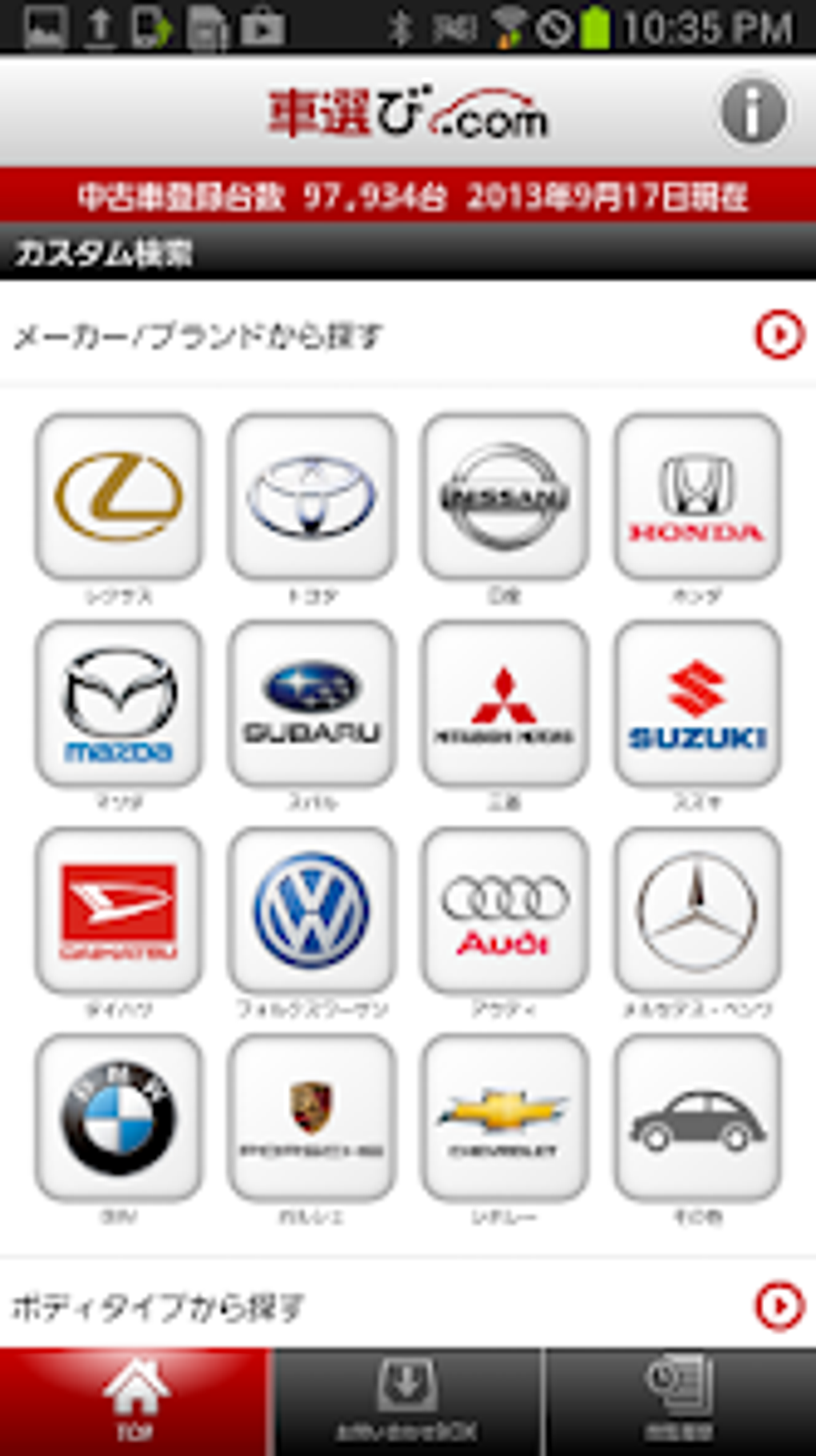Tap the Nissan logo tile
Image resolution: width=816 pixels, height=1456 pixels.
point(504,495)
